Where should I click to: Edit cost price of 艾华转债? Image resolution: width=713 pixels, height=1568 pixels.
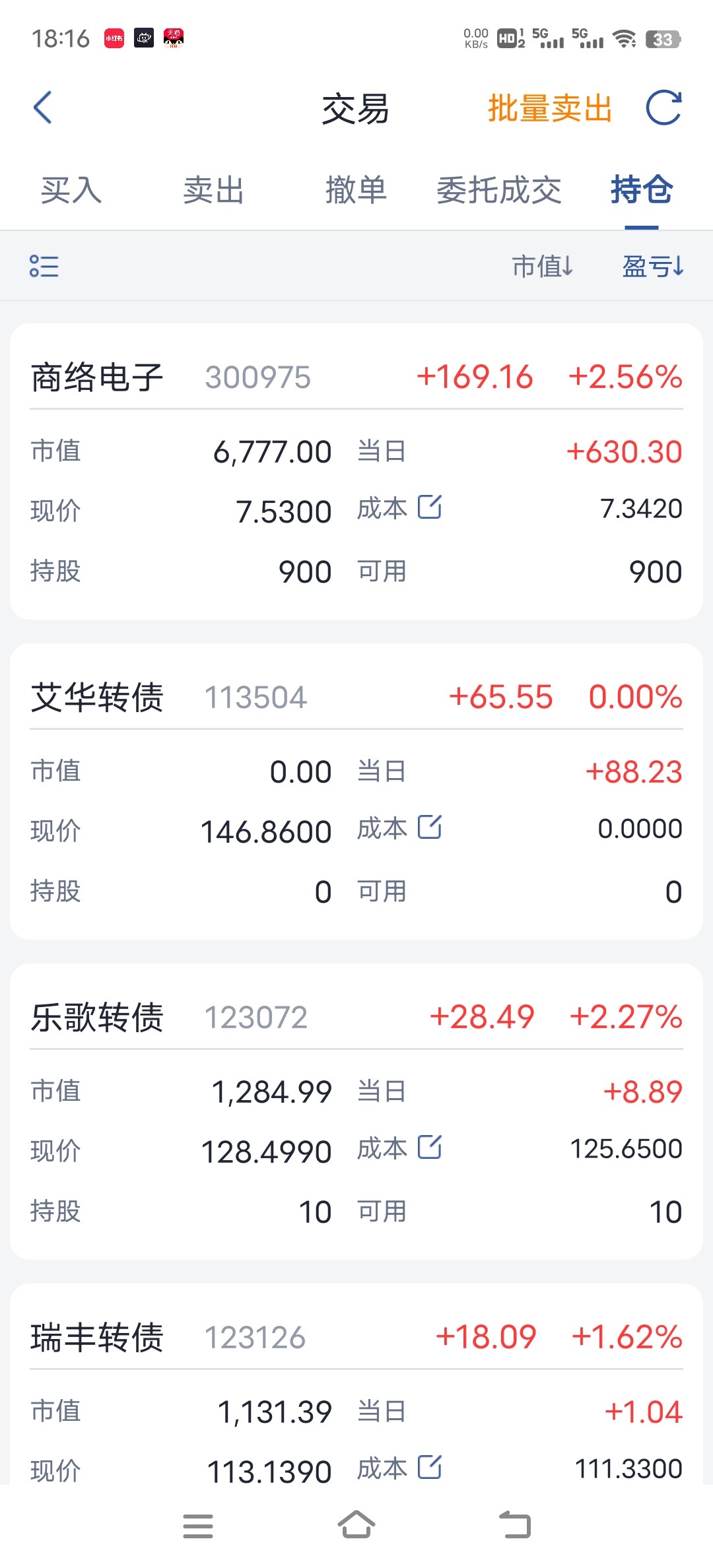coord(430,828)
